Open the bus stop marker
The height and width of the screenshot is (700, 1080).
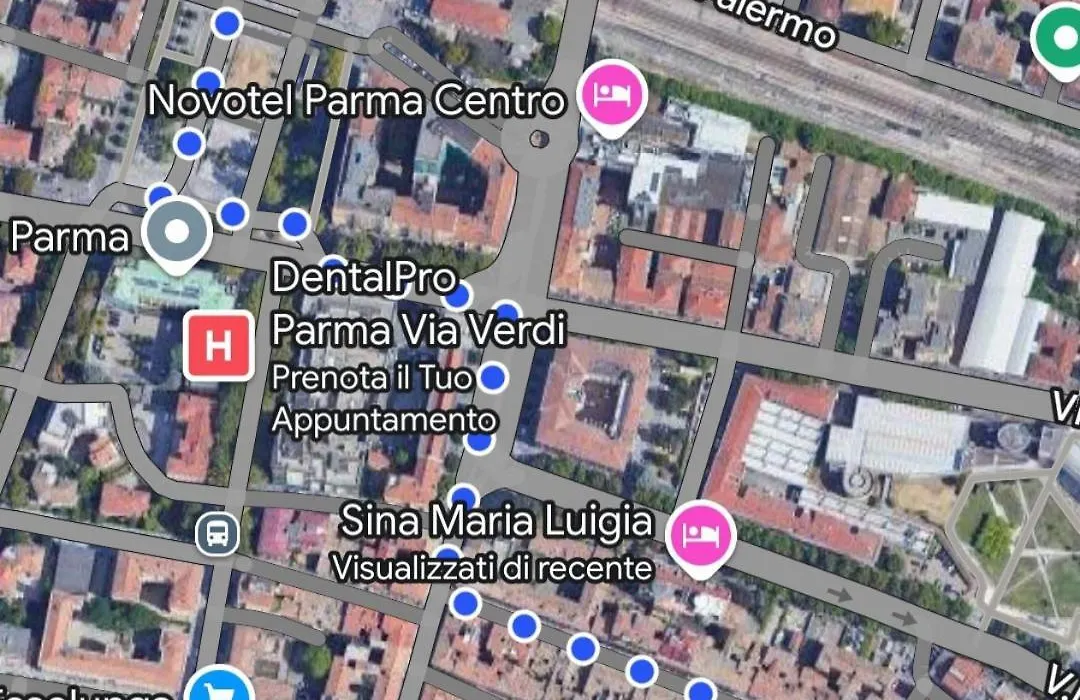point(217,534)
